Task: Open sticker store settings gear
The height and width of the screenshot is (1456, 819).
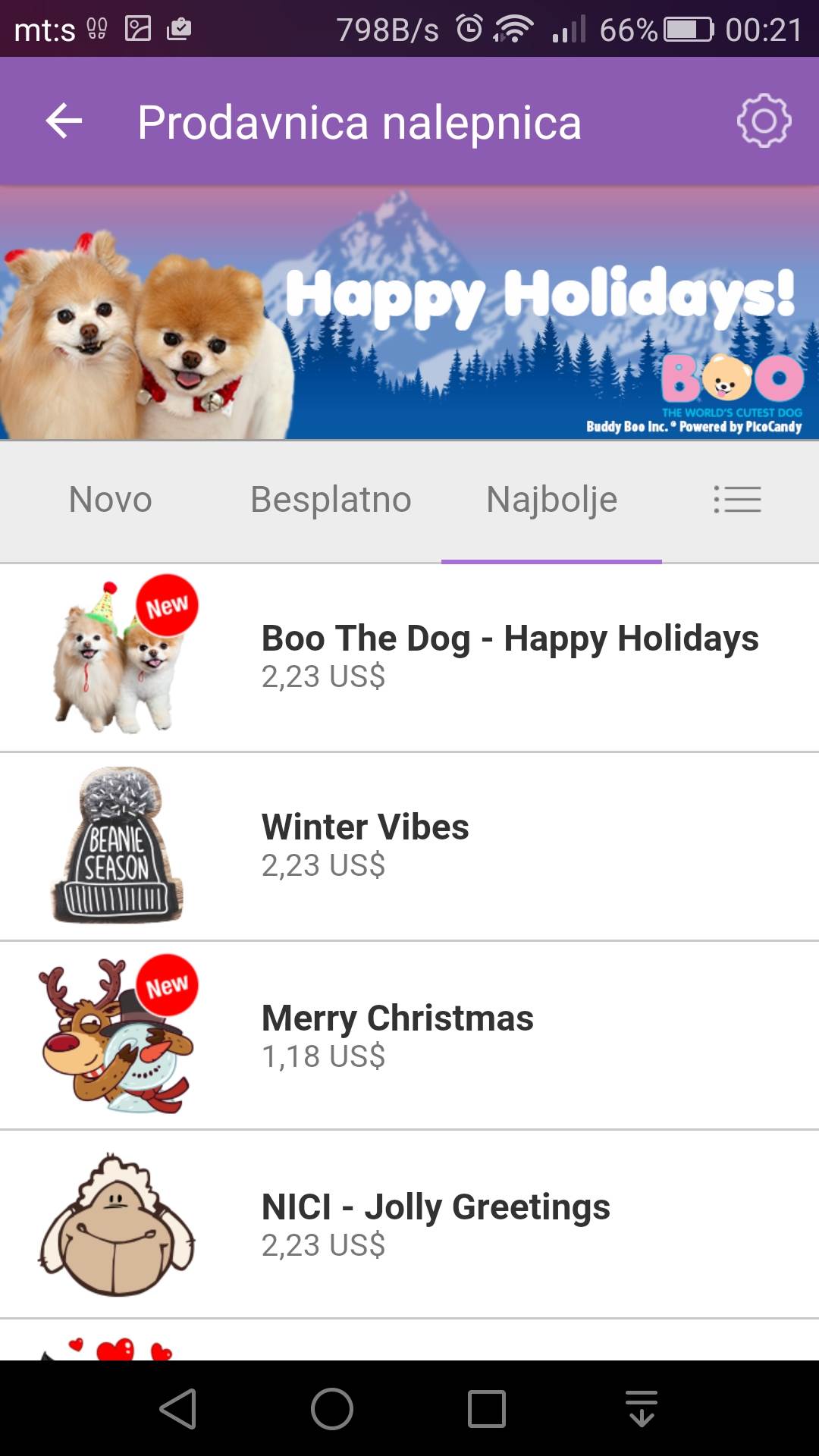Action: pos(764,121)
